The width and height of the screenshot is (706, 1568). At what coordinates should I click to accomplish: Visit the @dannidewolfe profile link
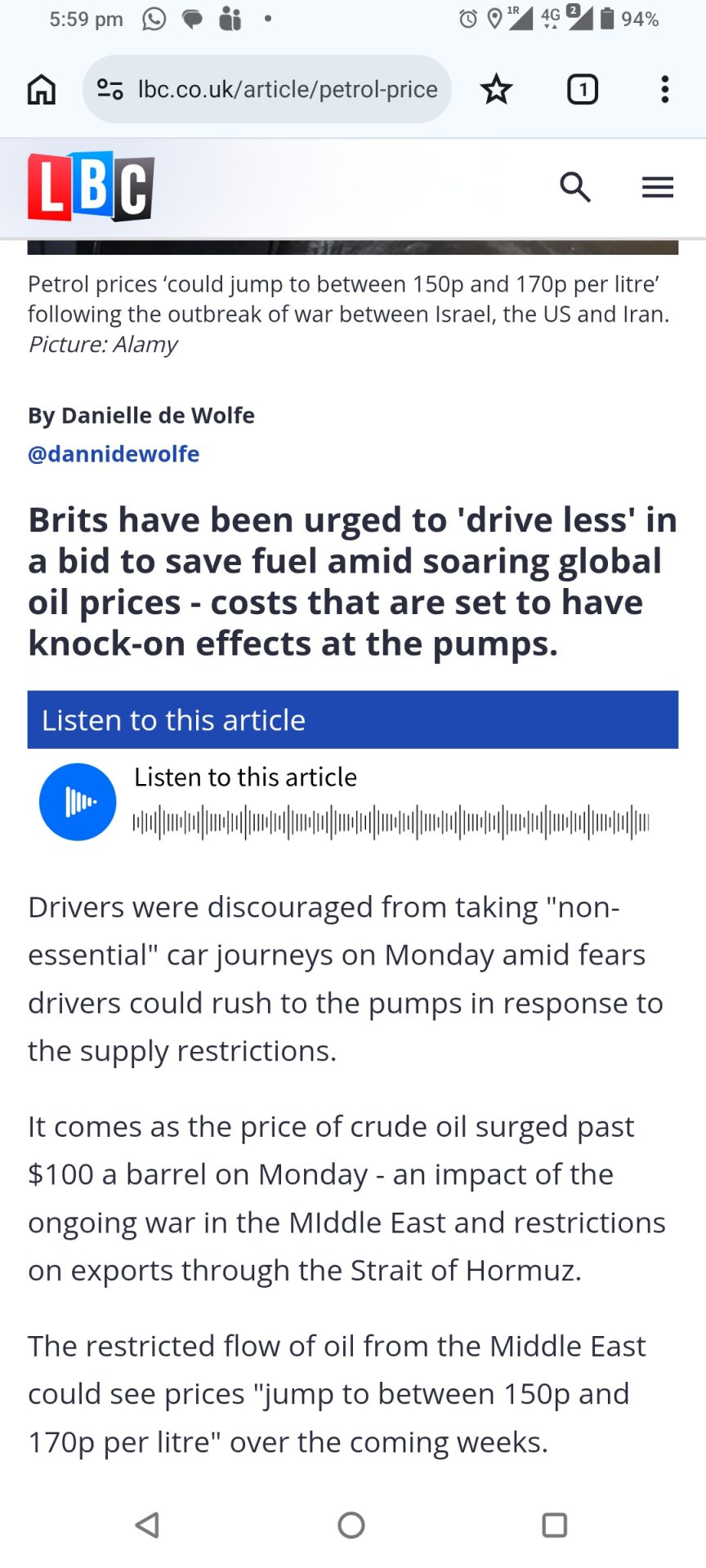click(x=114, y=454)
